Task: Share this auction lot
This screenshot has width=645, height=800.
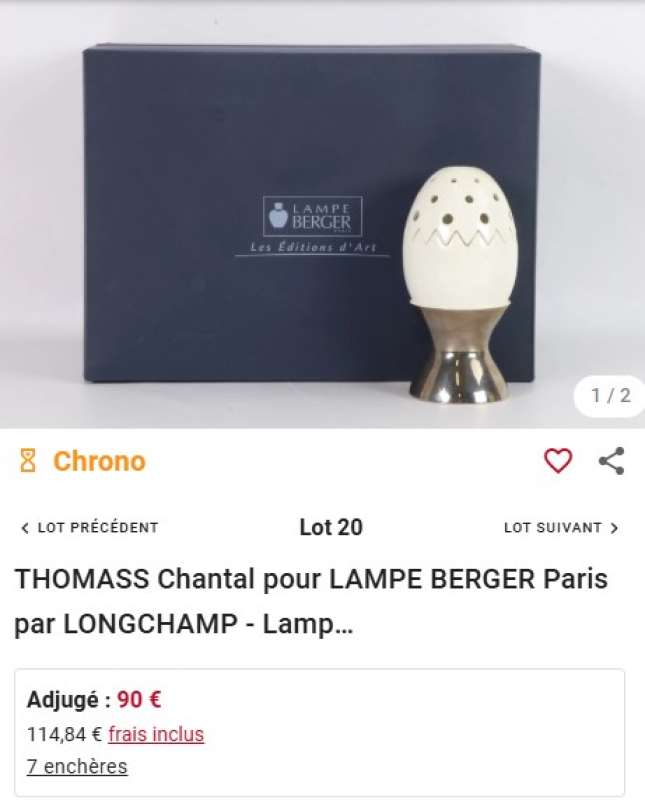Action: [611, 461]
